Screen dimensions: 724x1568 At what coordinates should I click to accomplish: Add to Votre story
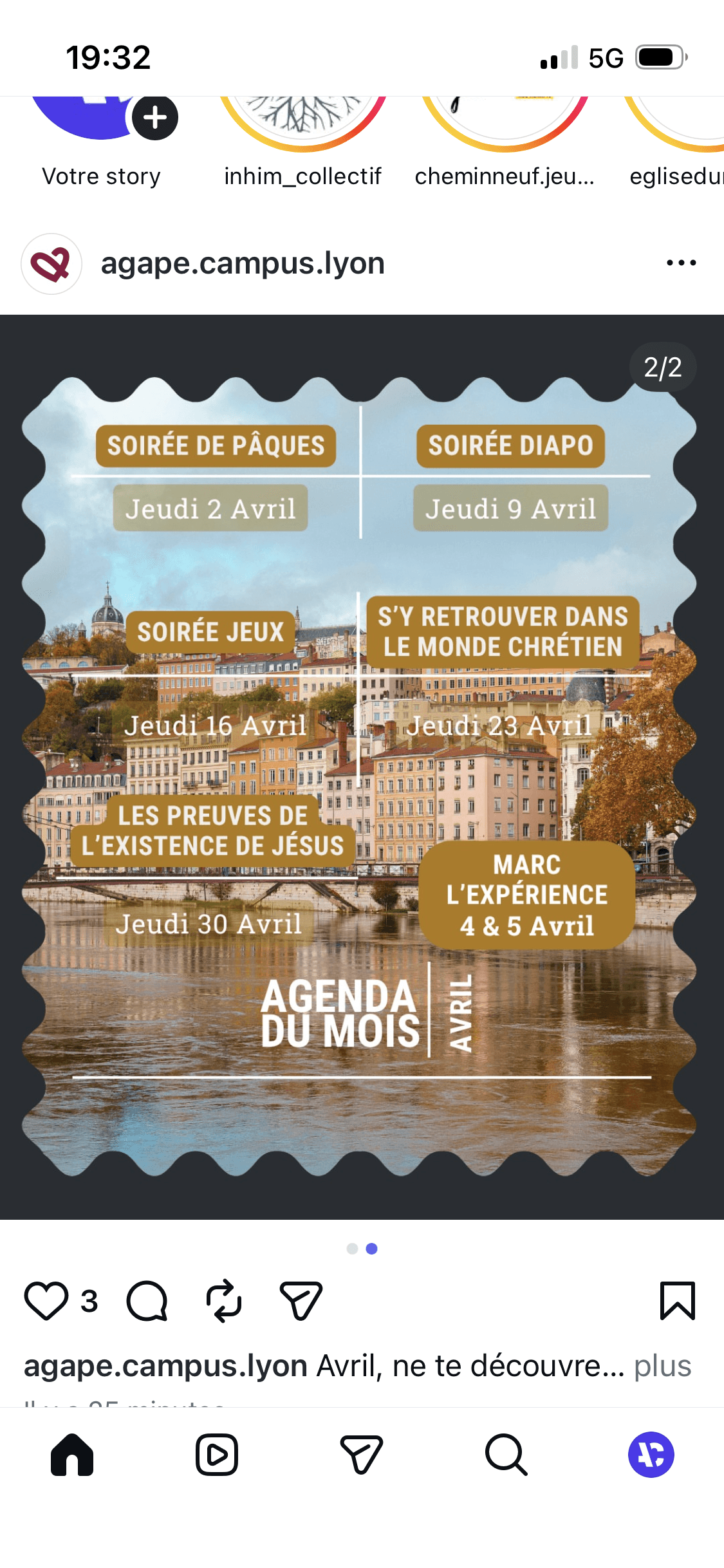pos(154,118)
